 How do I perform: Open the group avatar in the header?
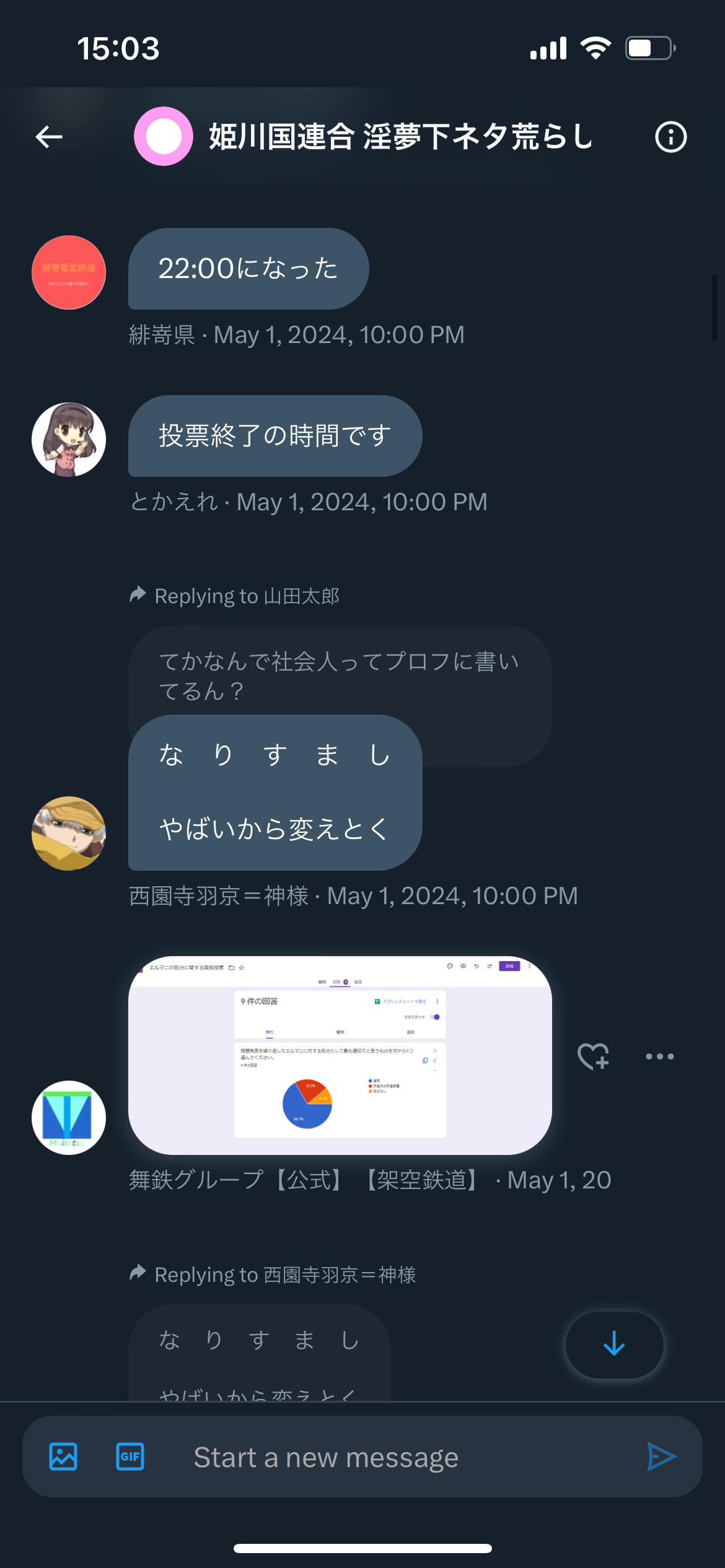click(164, 136)
